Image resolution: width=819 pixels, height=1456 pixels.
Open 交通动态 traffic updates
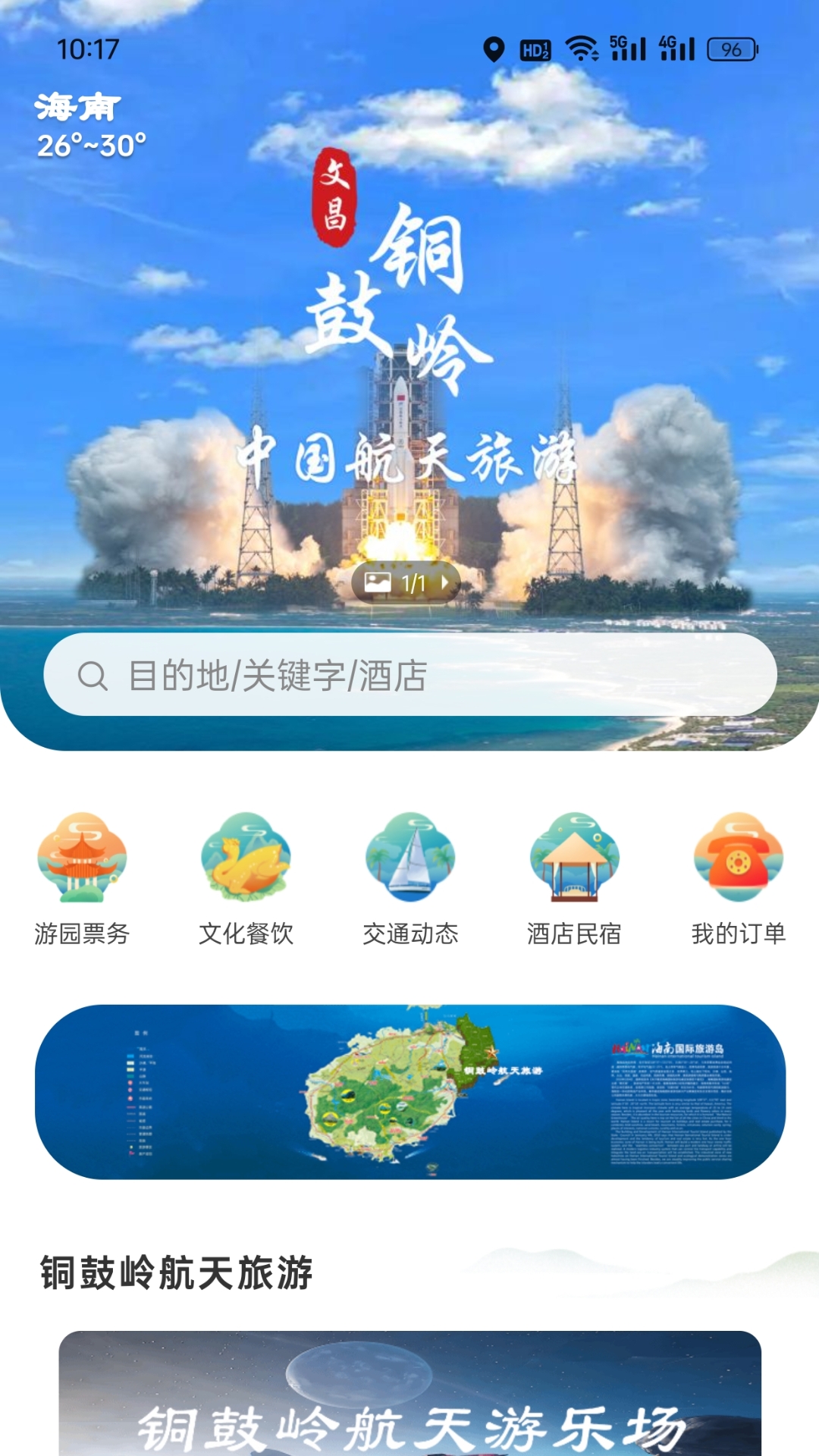[x=410, y=878]
